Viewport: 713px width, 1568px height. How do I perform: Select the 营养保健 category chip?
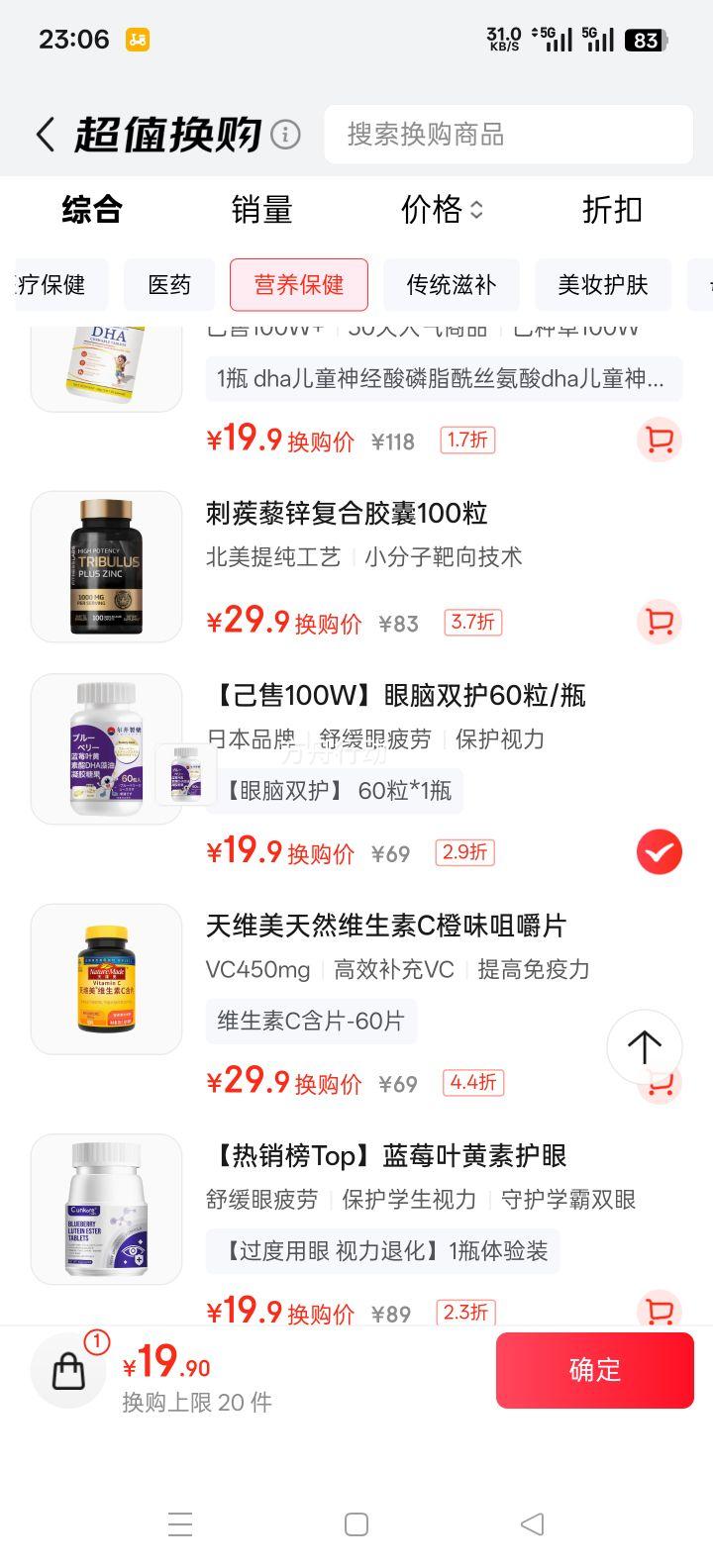(299, 285)
